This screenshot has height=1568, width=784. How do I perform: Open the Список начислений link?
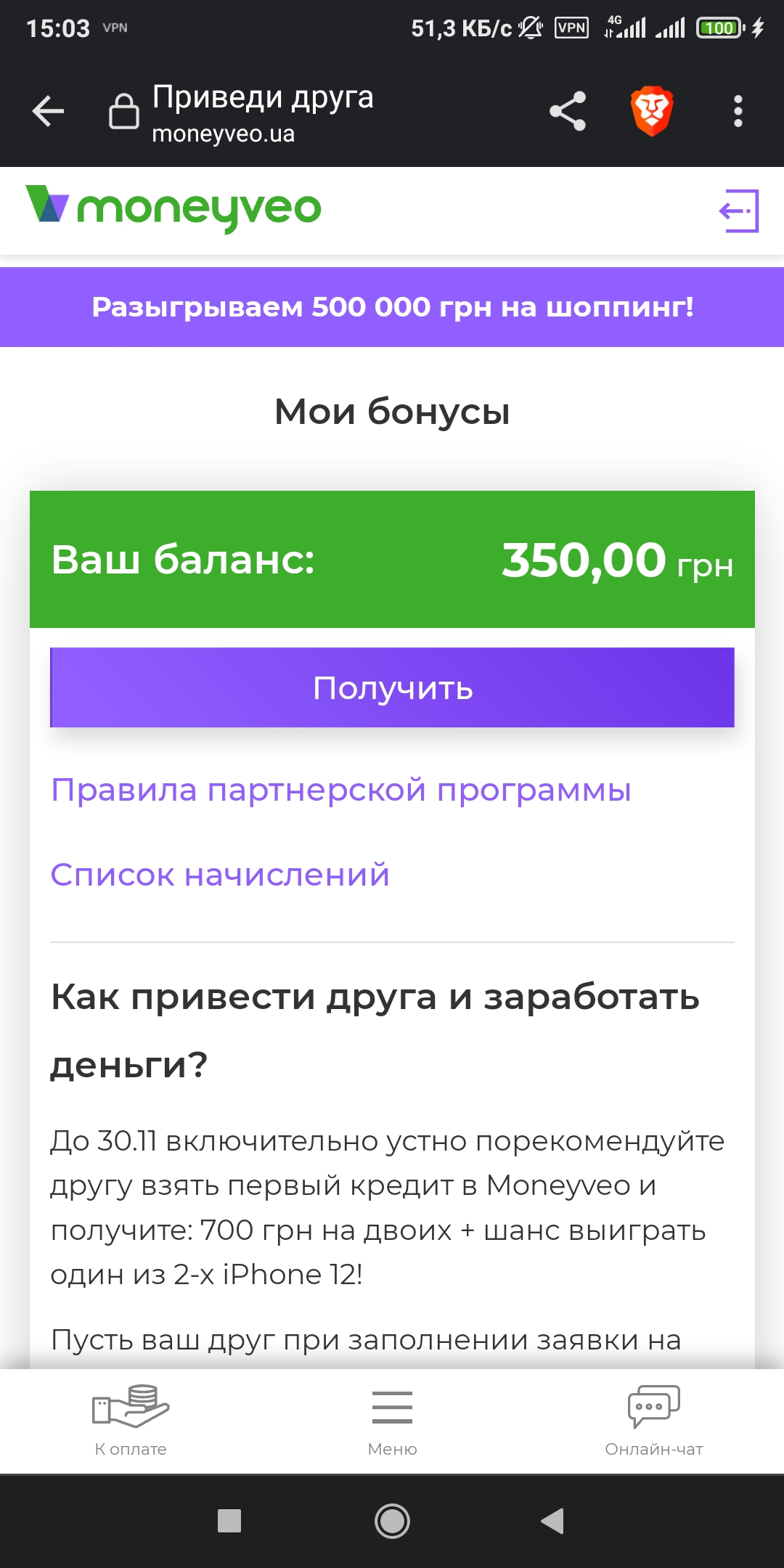(x=220, y=875)
